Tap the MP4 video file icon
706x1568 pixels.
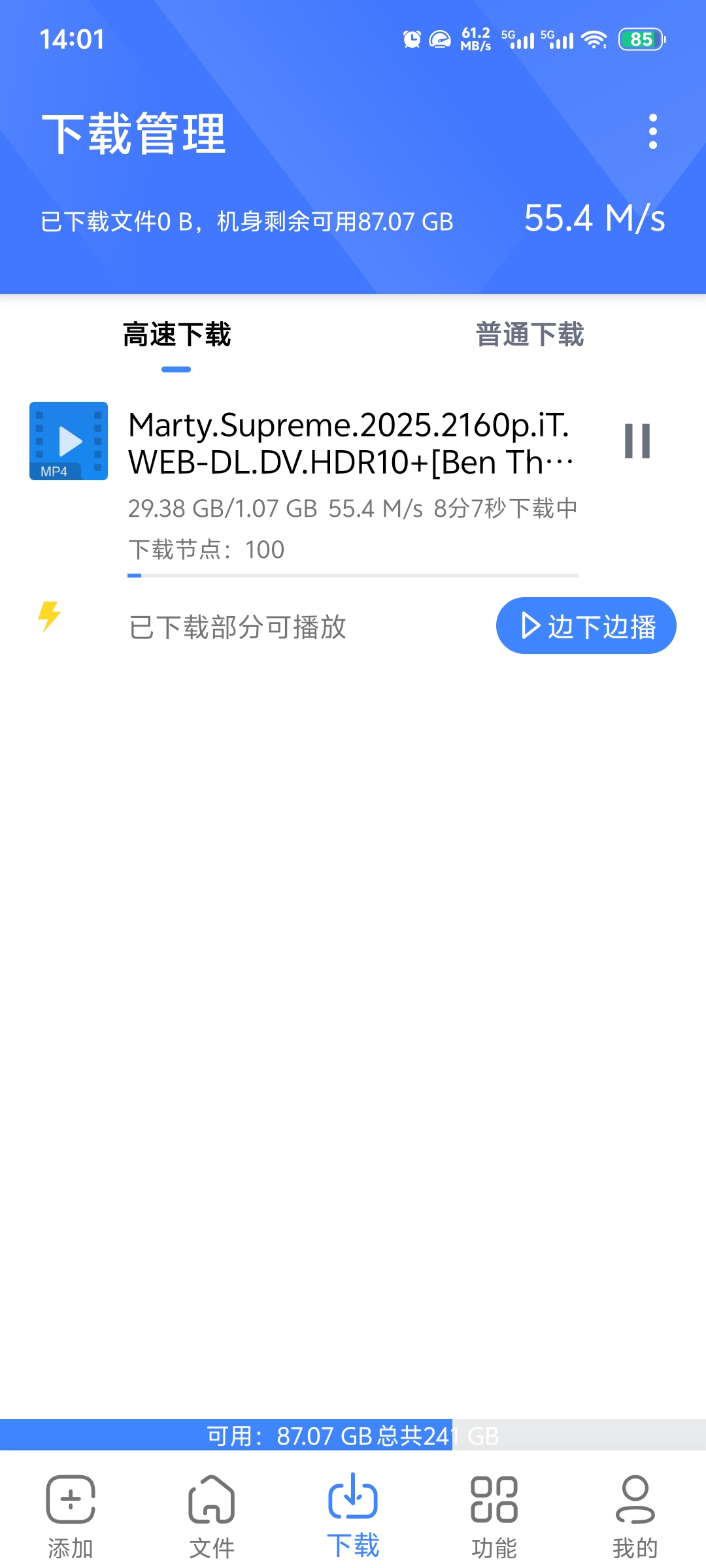click(68, 440)
